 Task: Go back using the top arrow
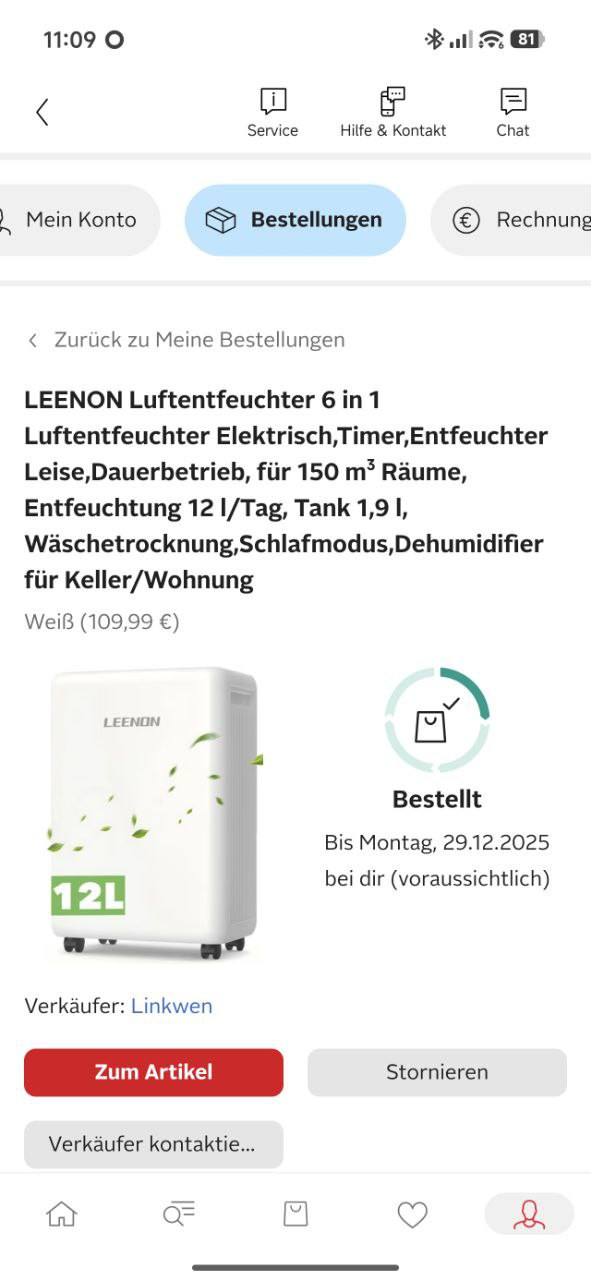pyautogui.click(x=42, y=112)
